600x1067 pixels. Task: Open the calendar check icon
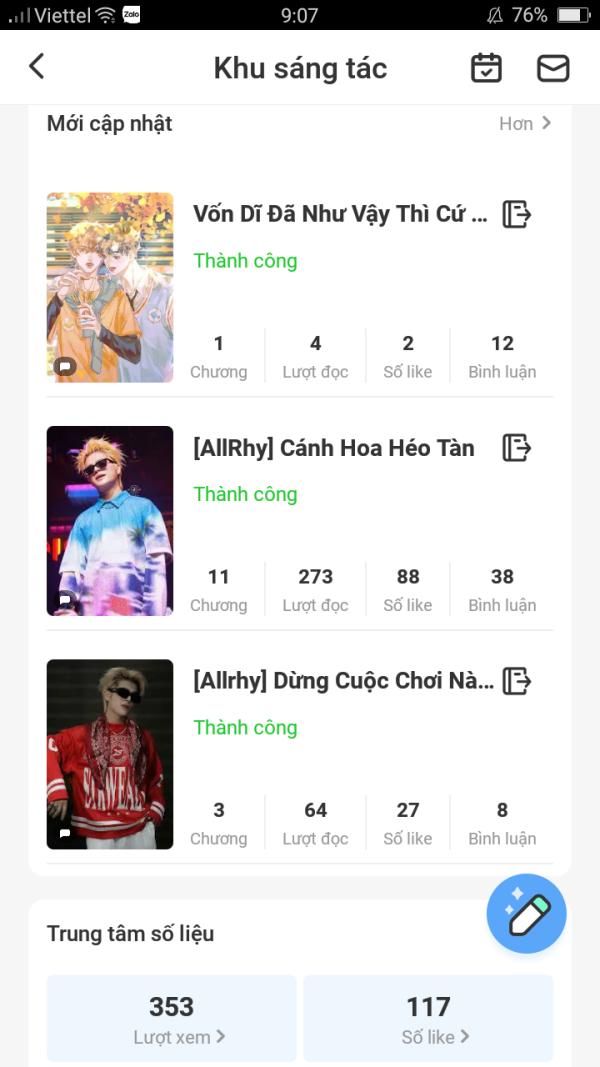[486, 68]
